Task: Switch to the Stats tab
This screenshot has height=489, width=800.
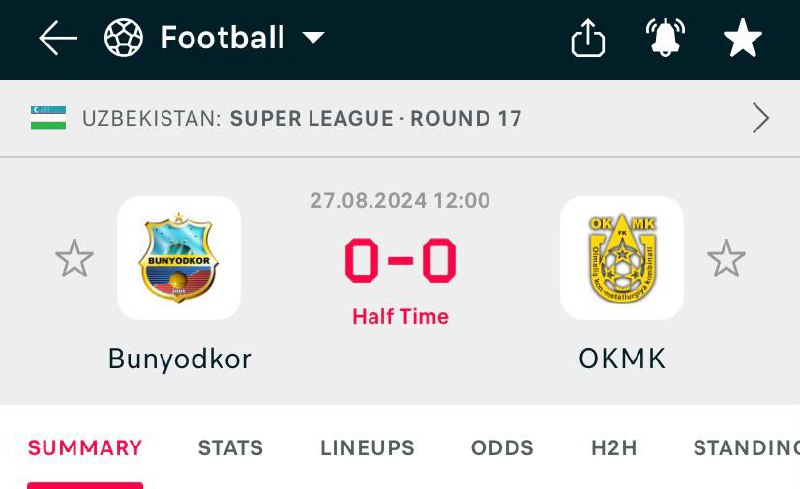Action: [x=230, y=448]
